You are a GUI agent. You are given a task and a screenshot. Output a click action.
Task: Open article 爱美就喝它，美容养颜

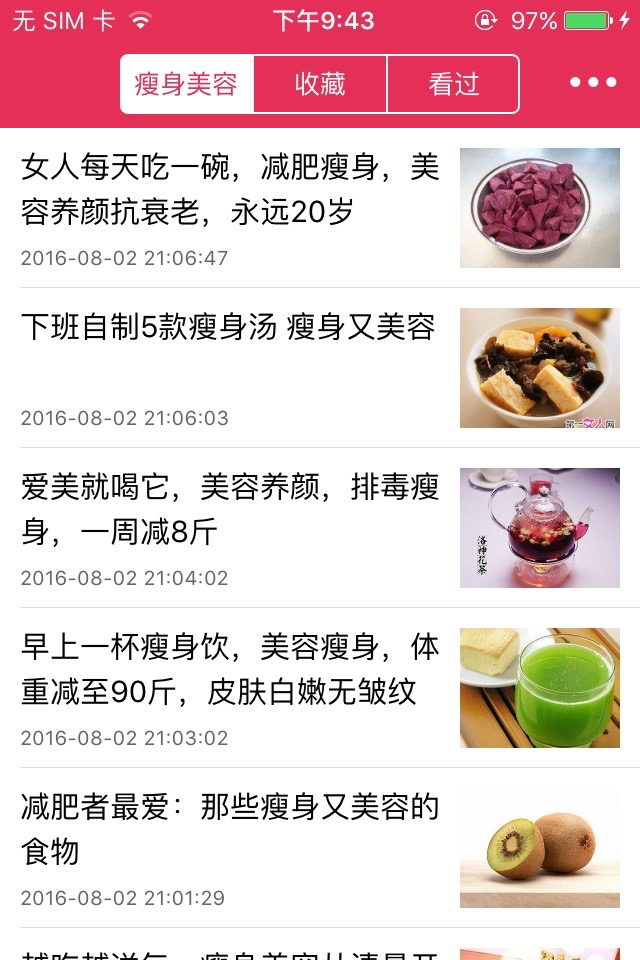[230, 510]
